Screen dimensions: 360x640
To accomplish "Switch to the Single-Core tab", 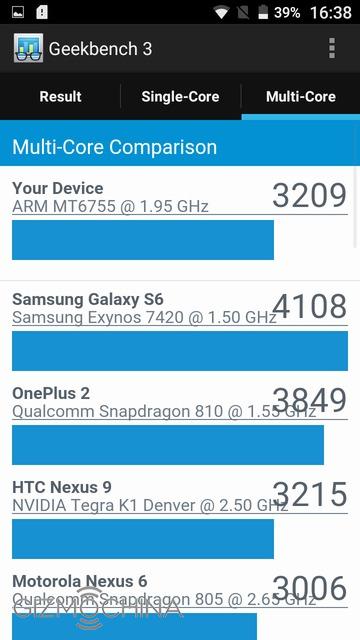I will (180, 97).
